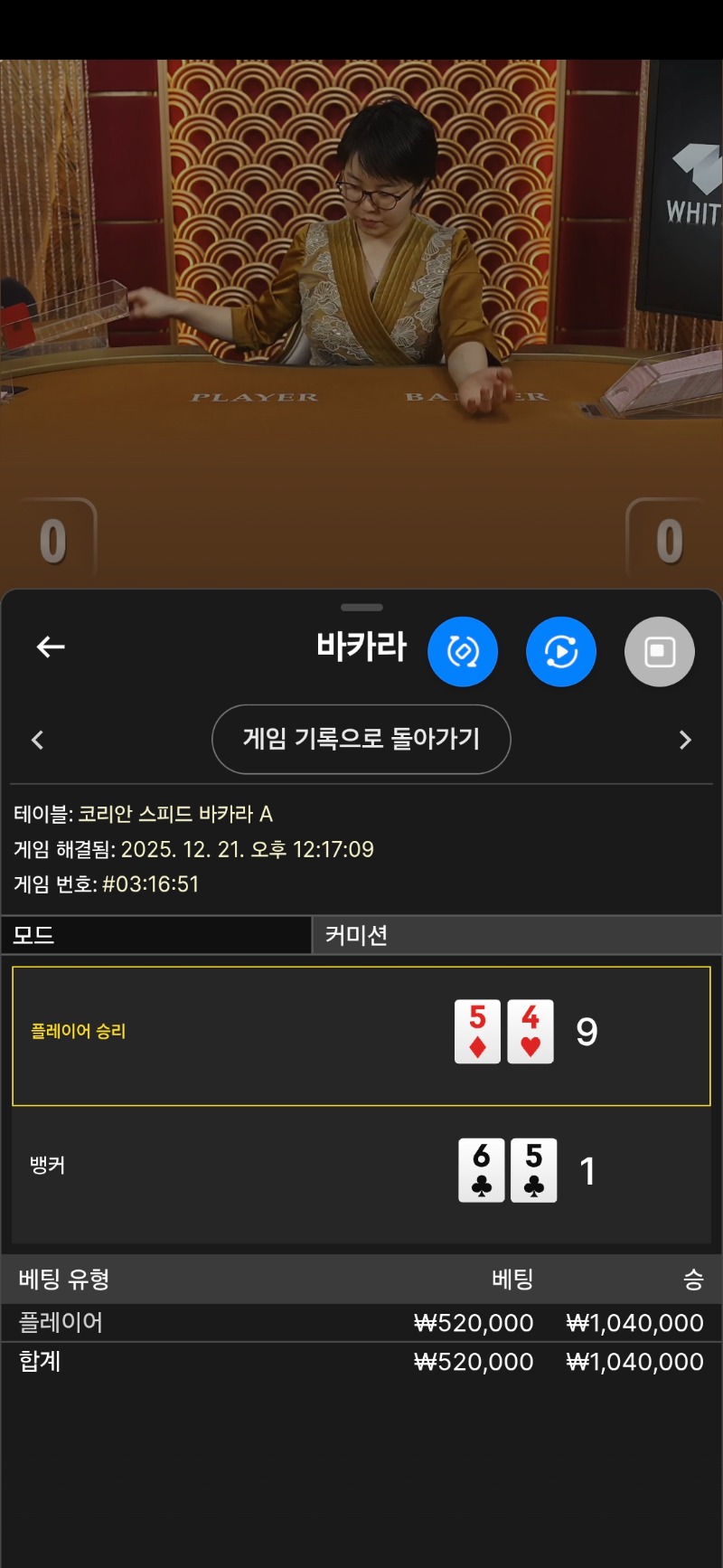Tap the back arrow beside 바카라
Screen dimensions: 723x1568
51,647
